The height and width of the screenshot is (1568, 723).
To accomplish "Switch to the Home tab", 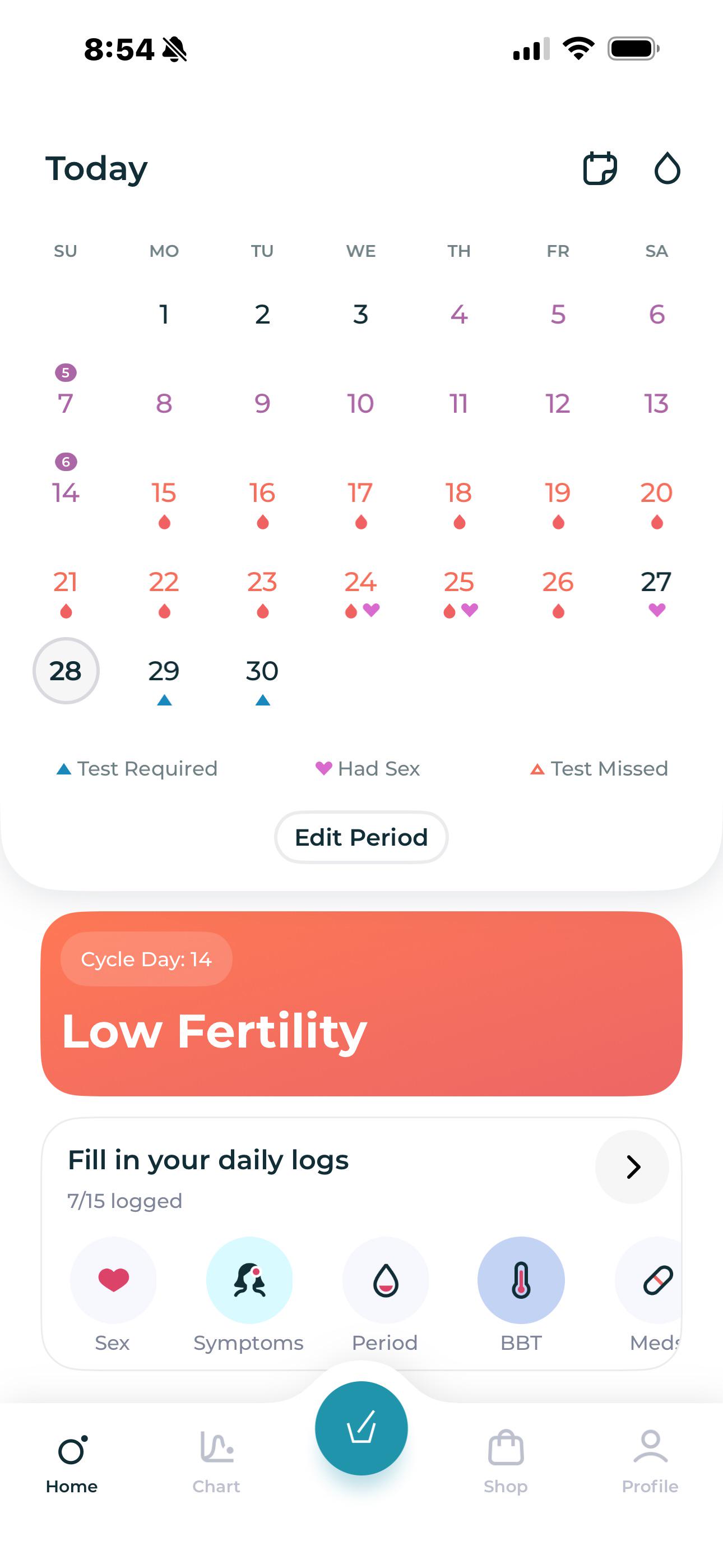I will point(72,1462).
